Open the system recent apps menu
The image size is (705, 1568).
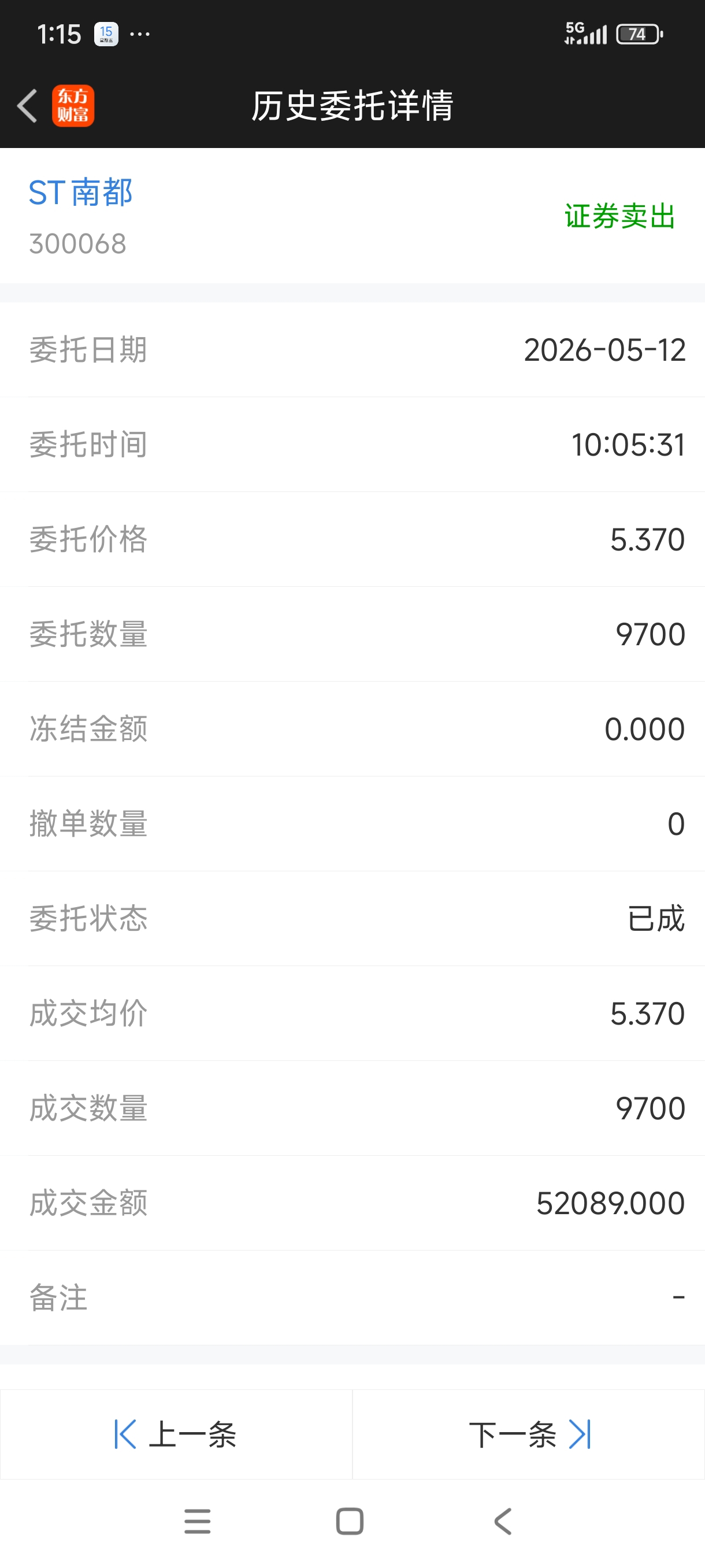(x=198, y=1521)
